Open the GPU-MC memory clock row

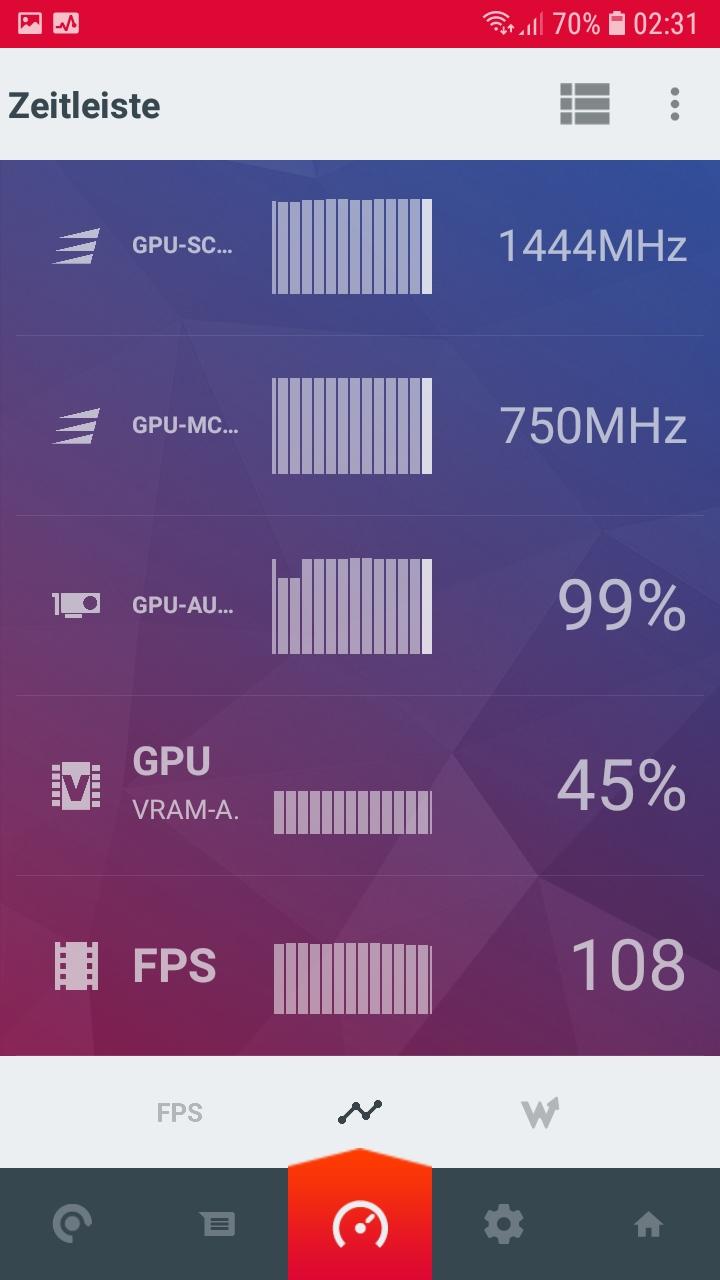point(360,426)
